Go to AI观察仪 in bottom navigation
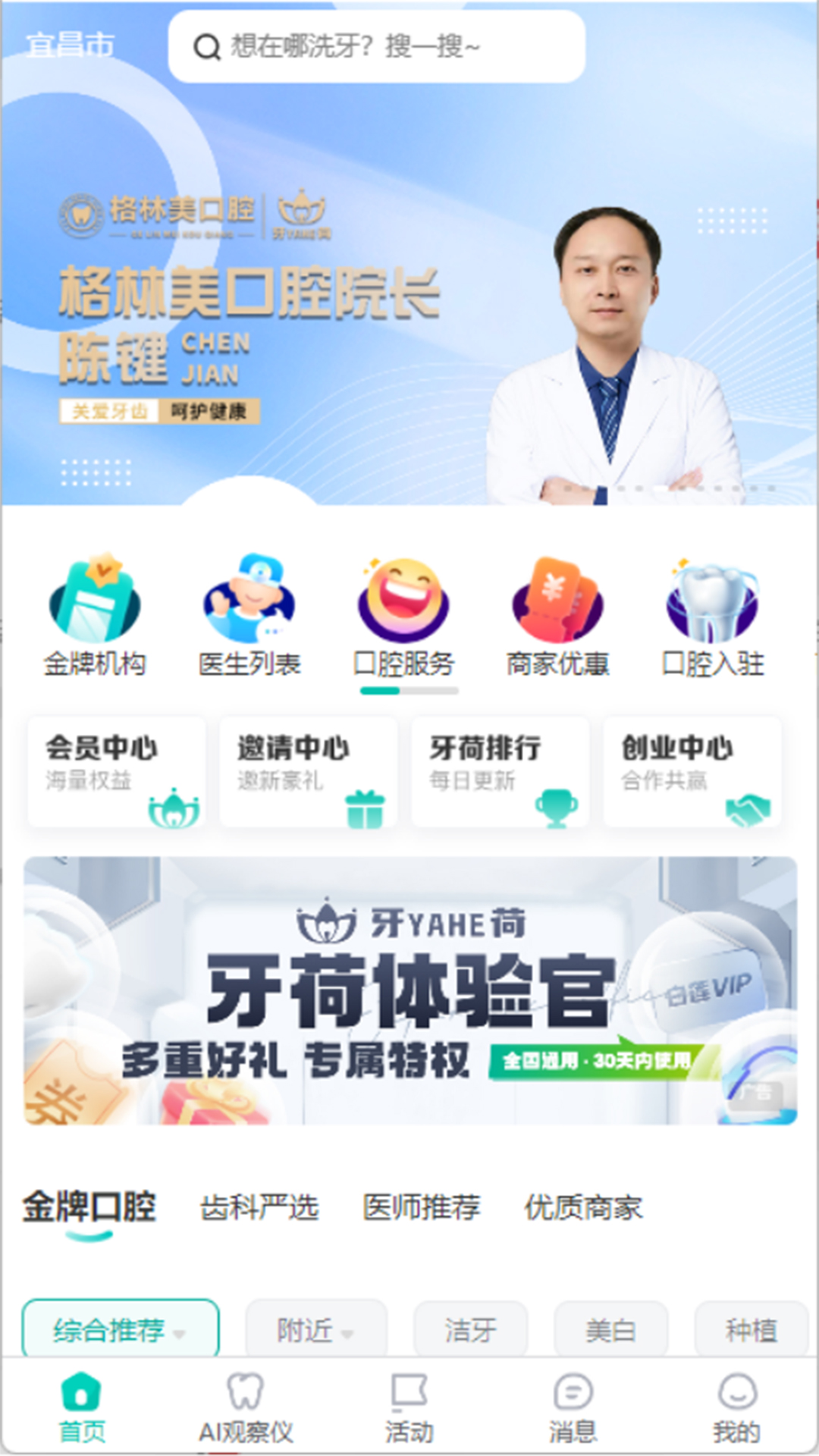819x1456 pixels. click(246, 1409)
